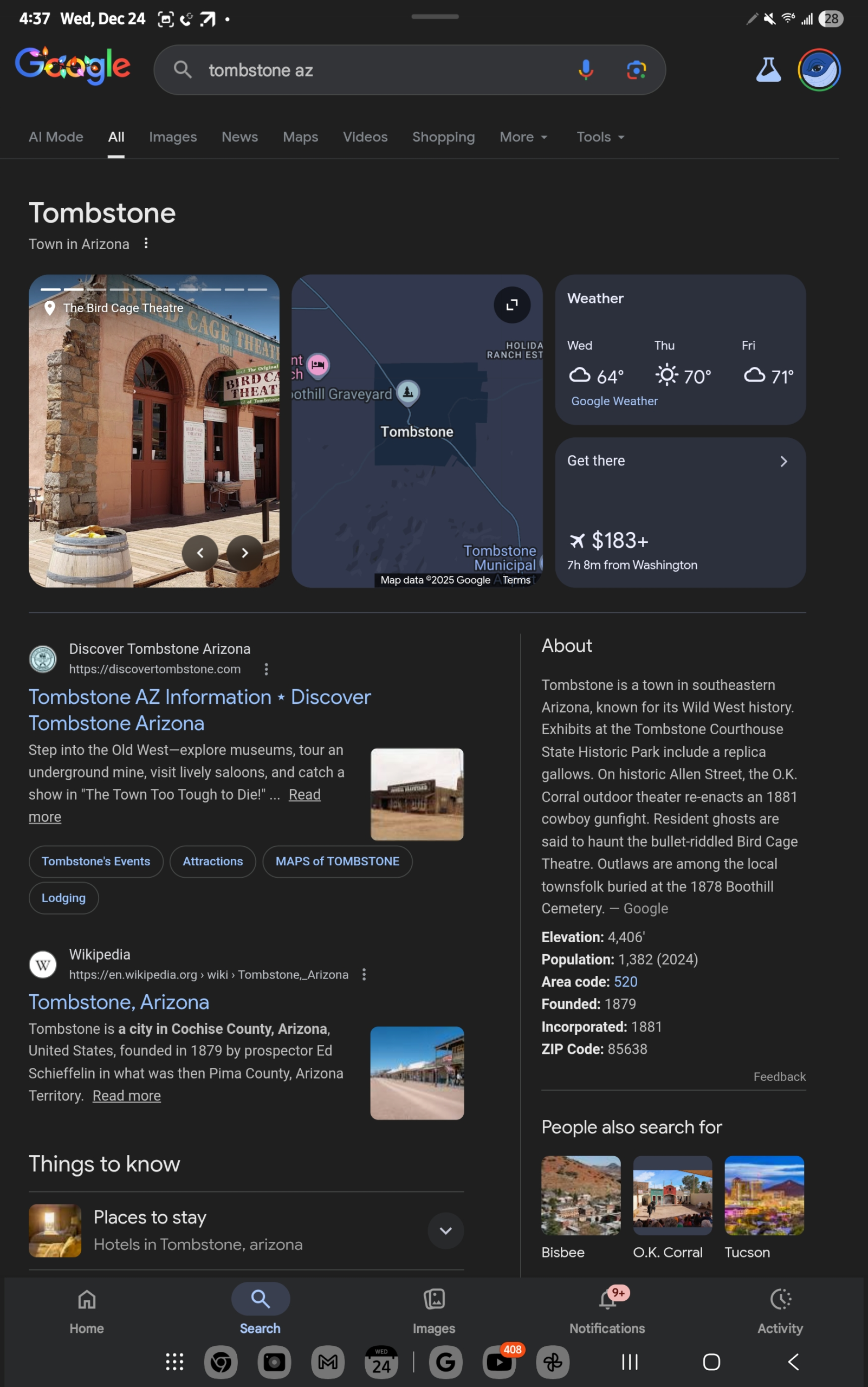Tap the system back button
The height and width of the screenshot is (1387, 868).
[793, 1362]
